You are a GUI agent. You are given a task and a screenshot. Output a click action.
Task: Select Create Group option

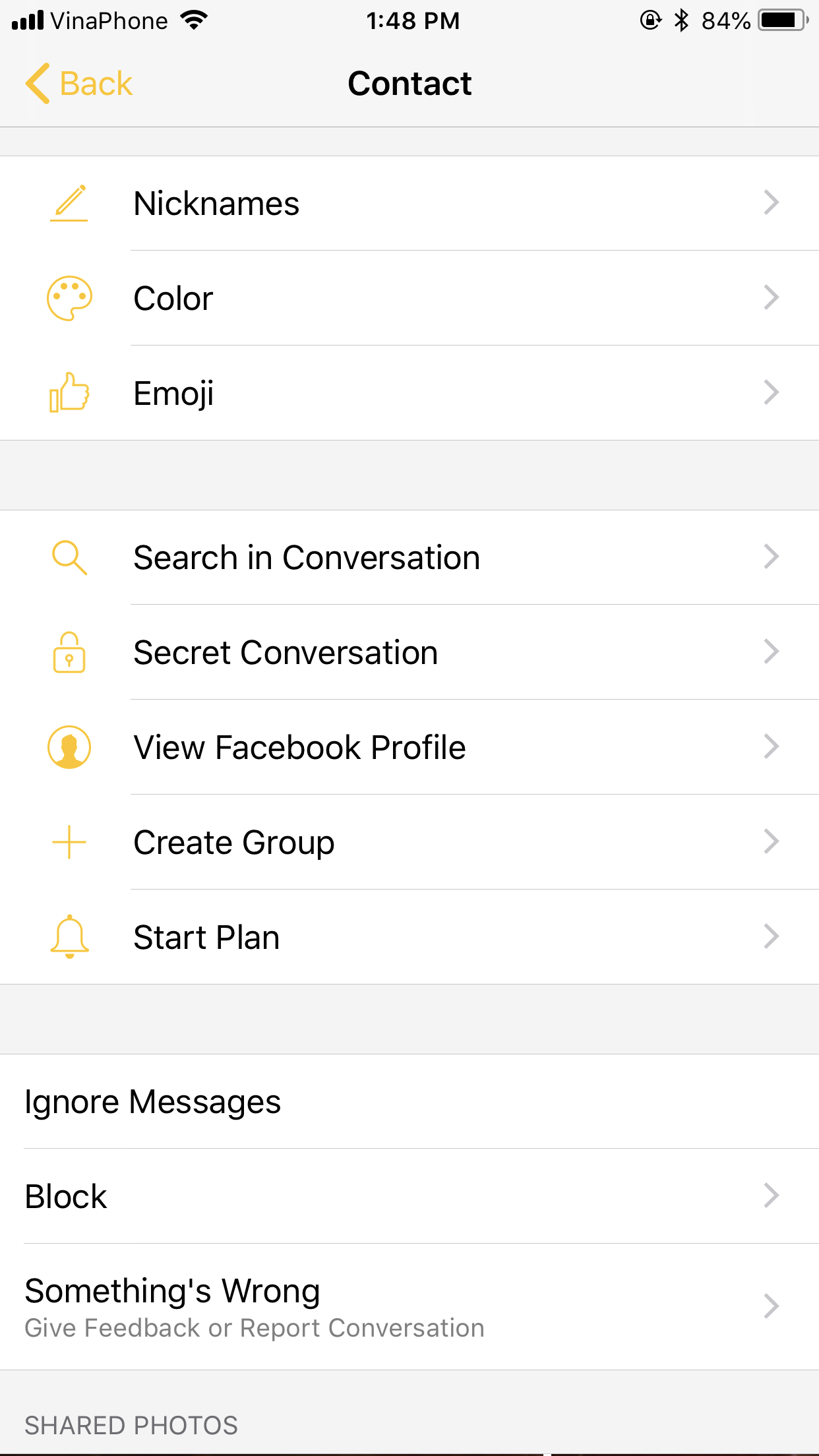click(409, 842)
